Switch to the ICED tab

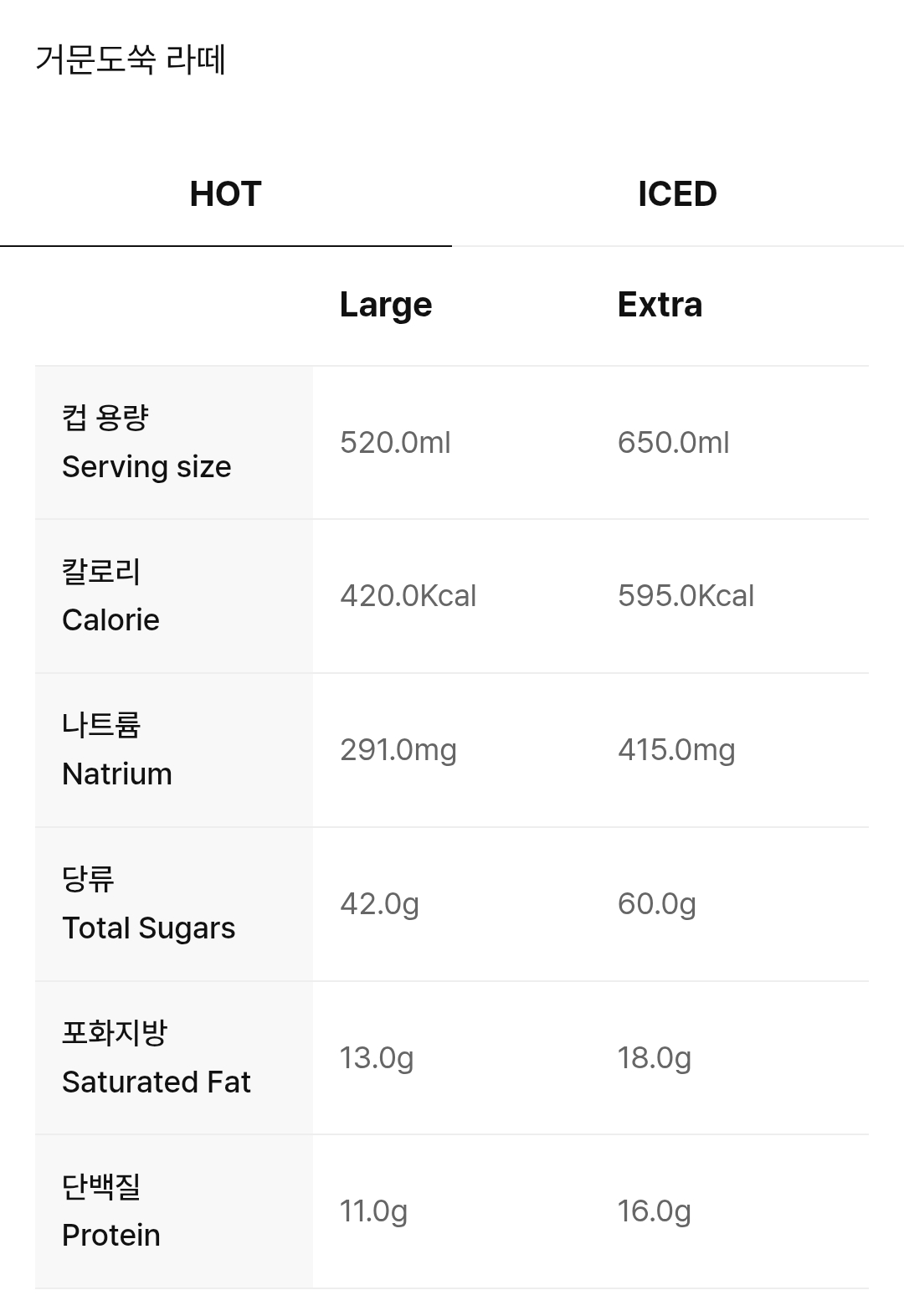point(677,194)
